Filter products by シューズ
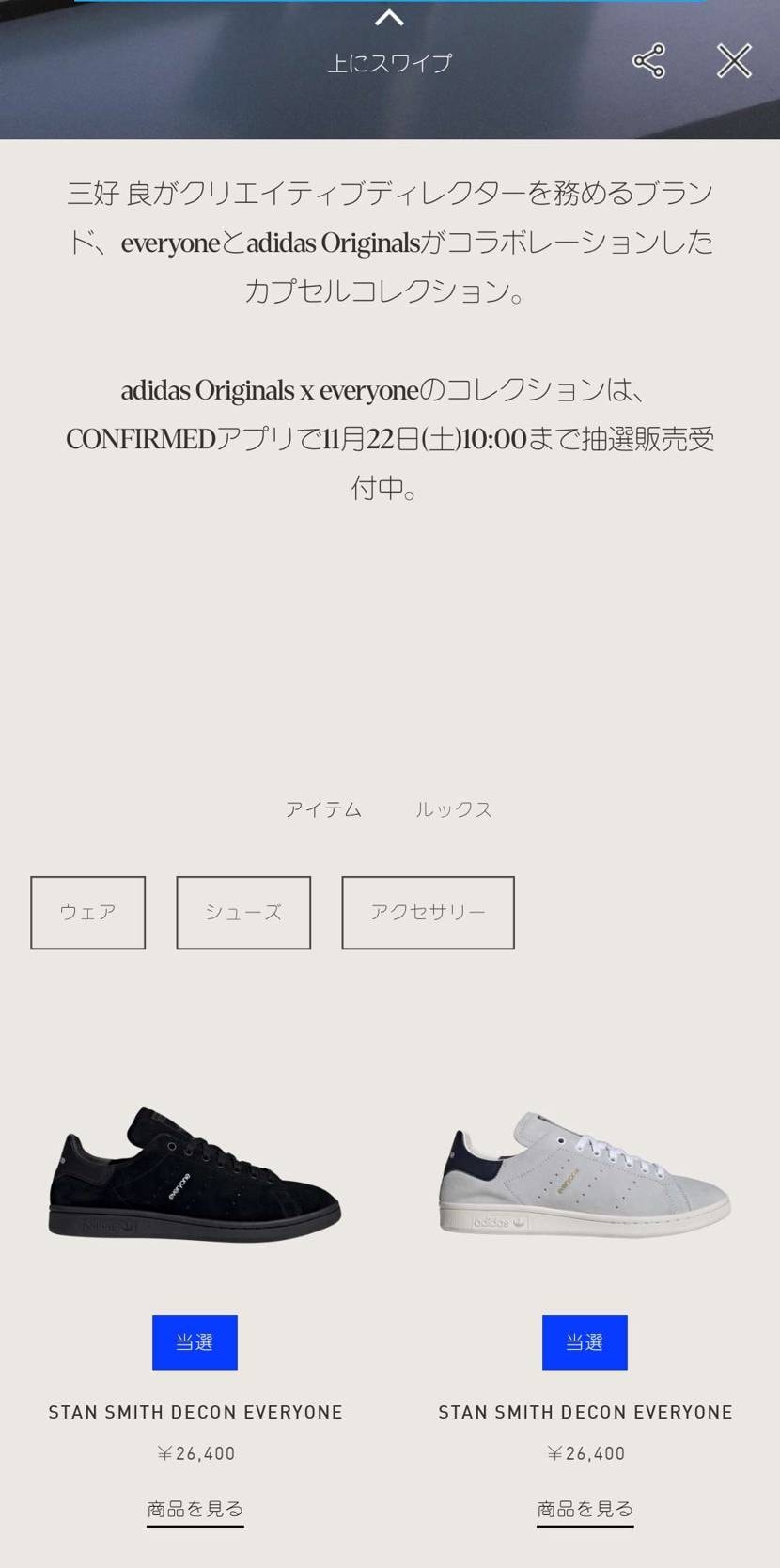 pos(242,912)
